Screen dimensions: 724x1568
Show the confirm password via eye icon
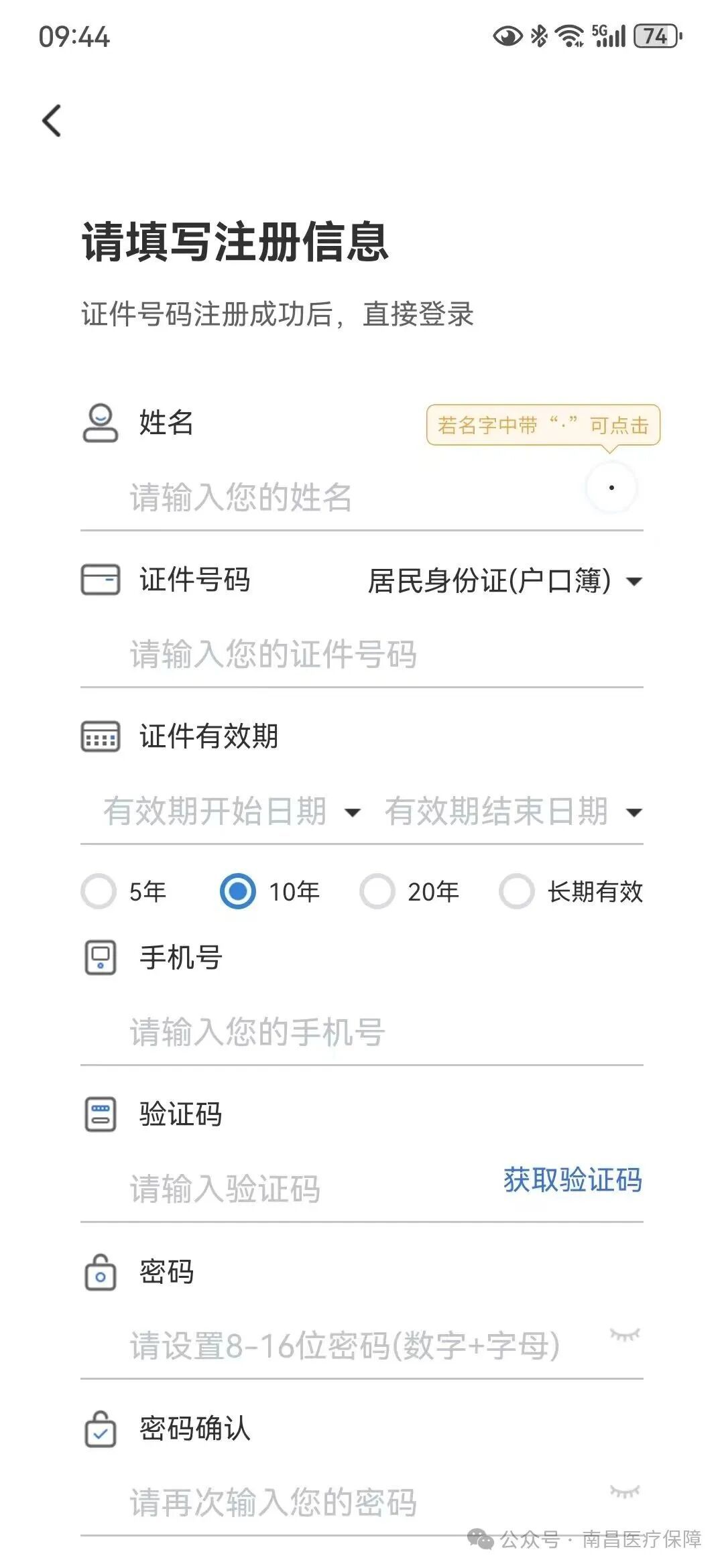click(625, 1492)
